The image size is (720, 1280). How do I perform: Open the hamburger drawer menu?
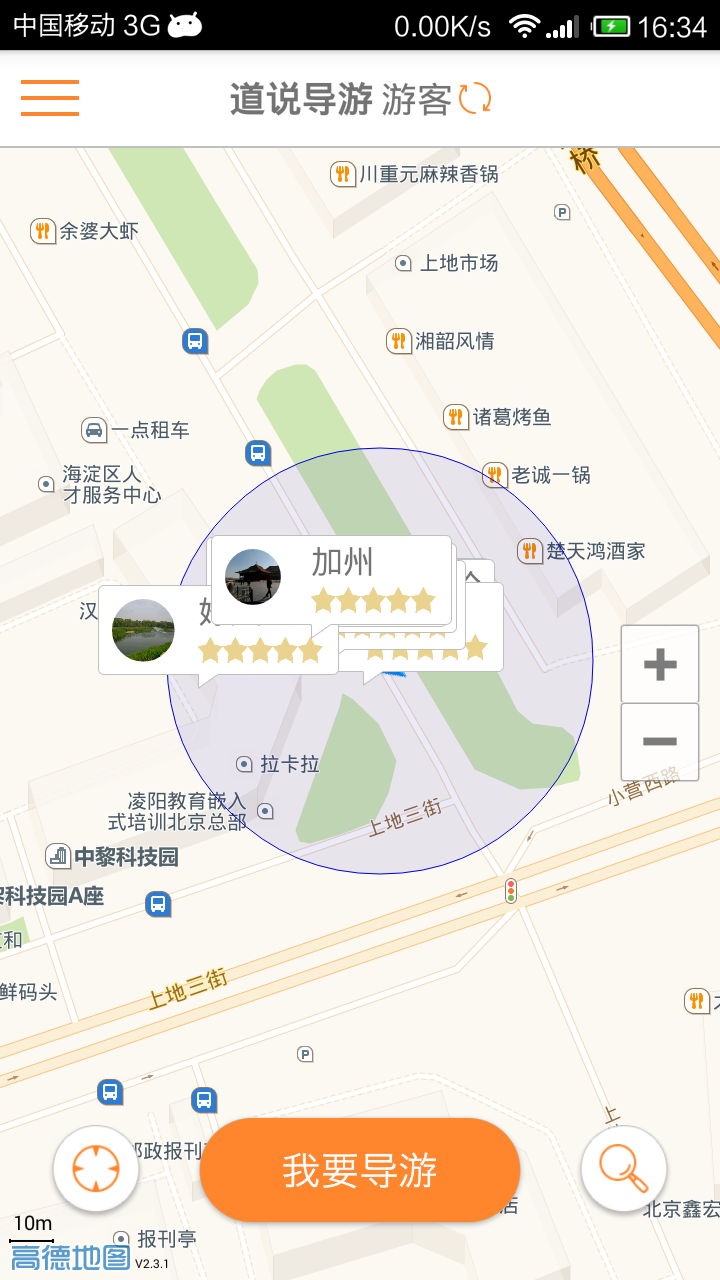pyautogui.click(x=50, y=98)
